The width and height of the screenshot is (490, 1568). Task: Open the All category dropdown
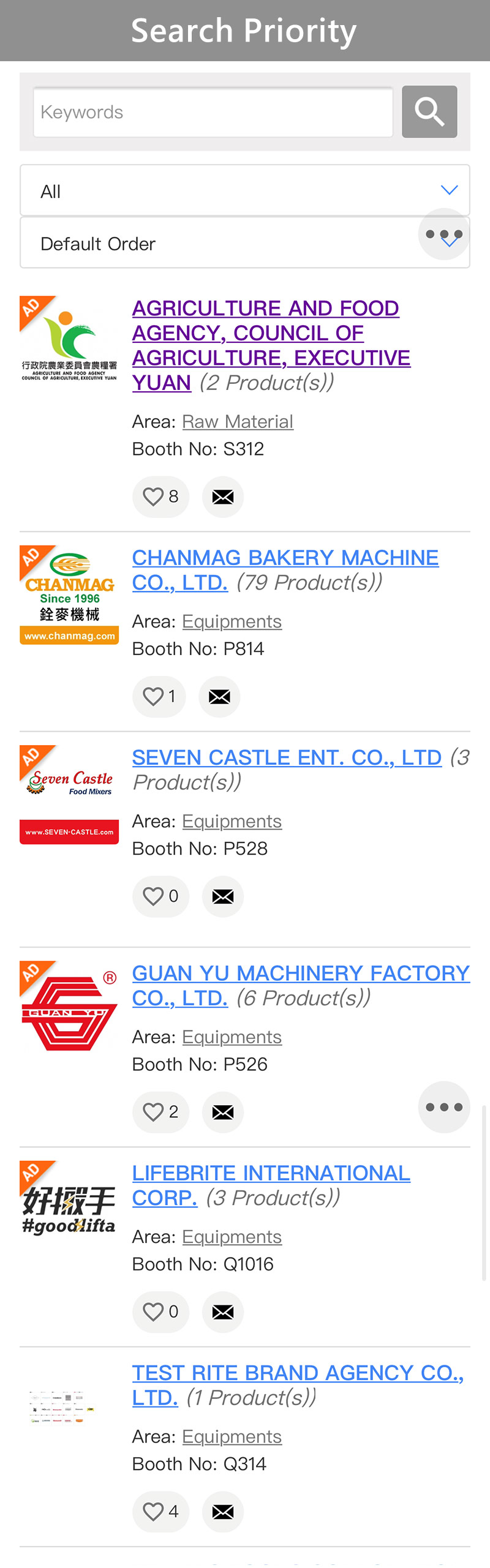[244, 191]
